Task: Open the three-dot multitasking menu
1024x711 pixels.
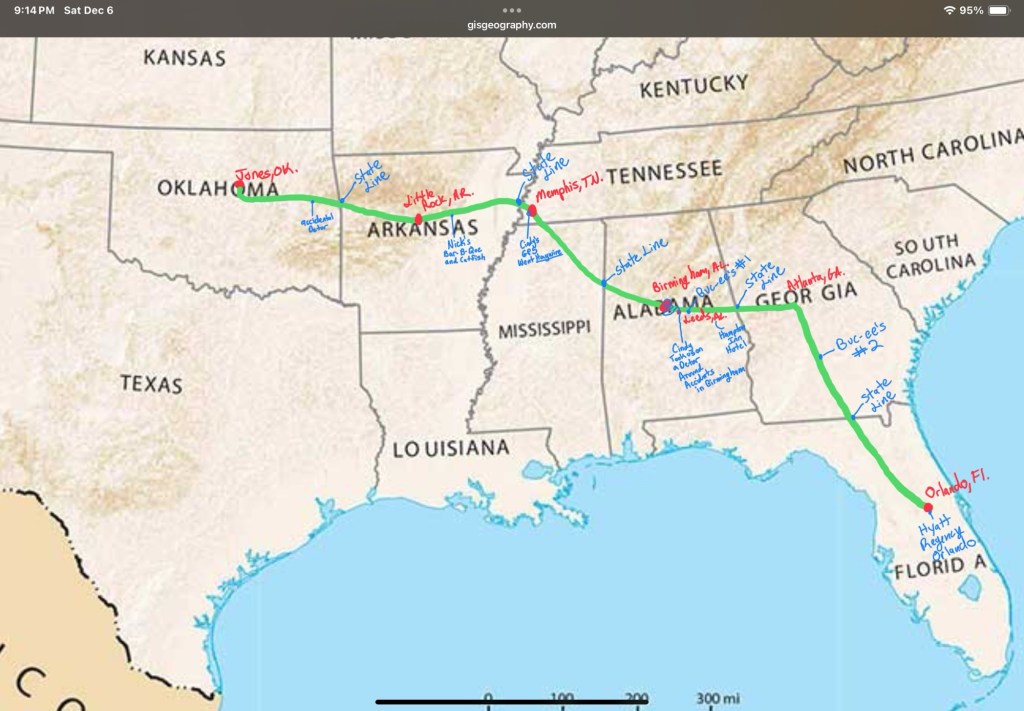Action: pyautogui.click(x=511, y=9)
